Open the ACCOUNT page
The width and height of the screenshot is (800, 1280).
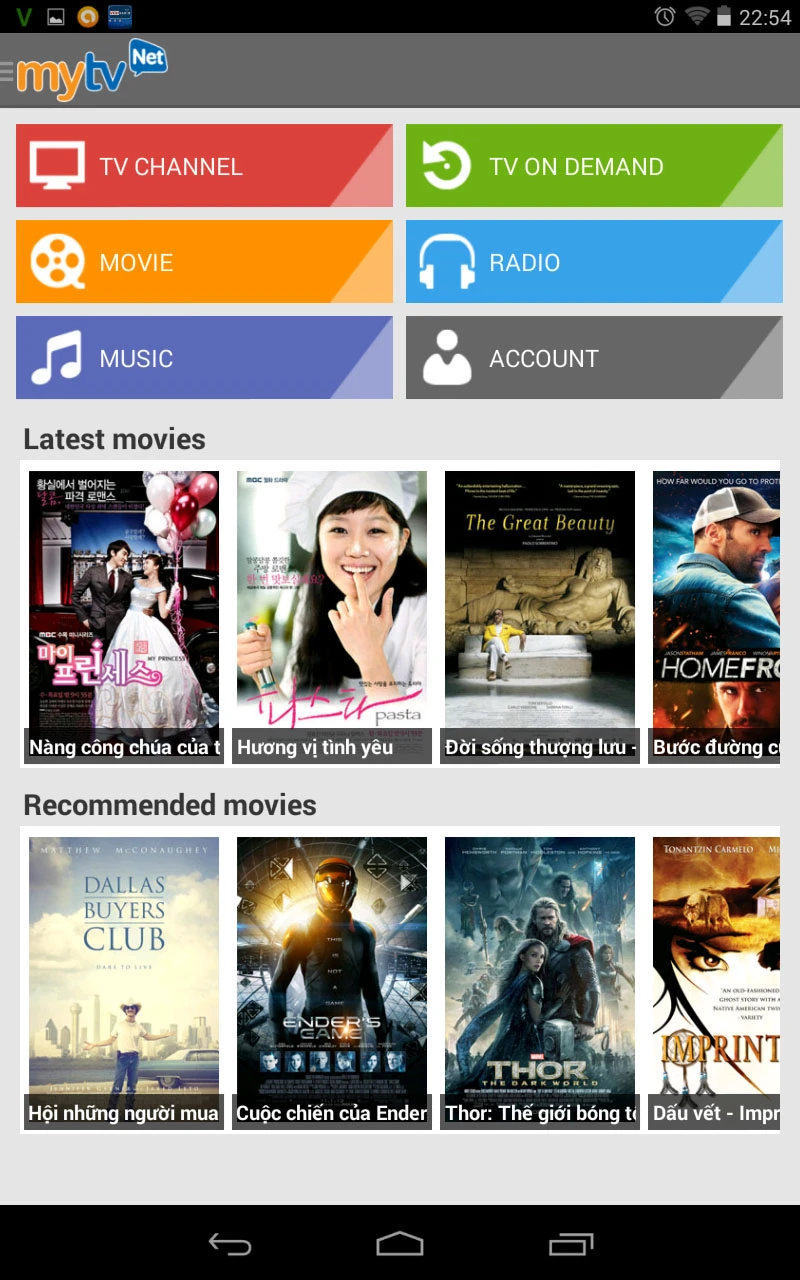594,358
